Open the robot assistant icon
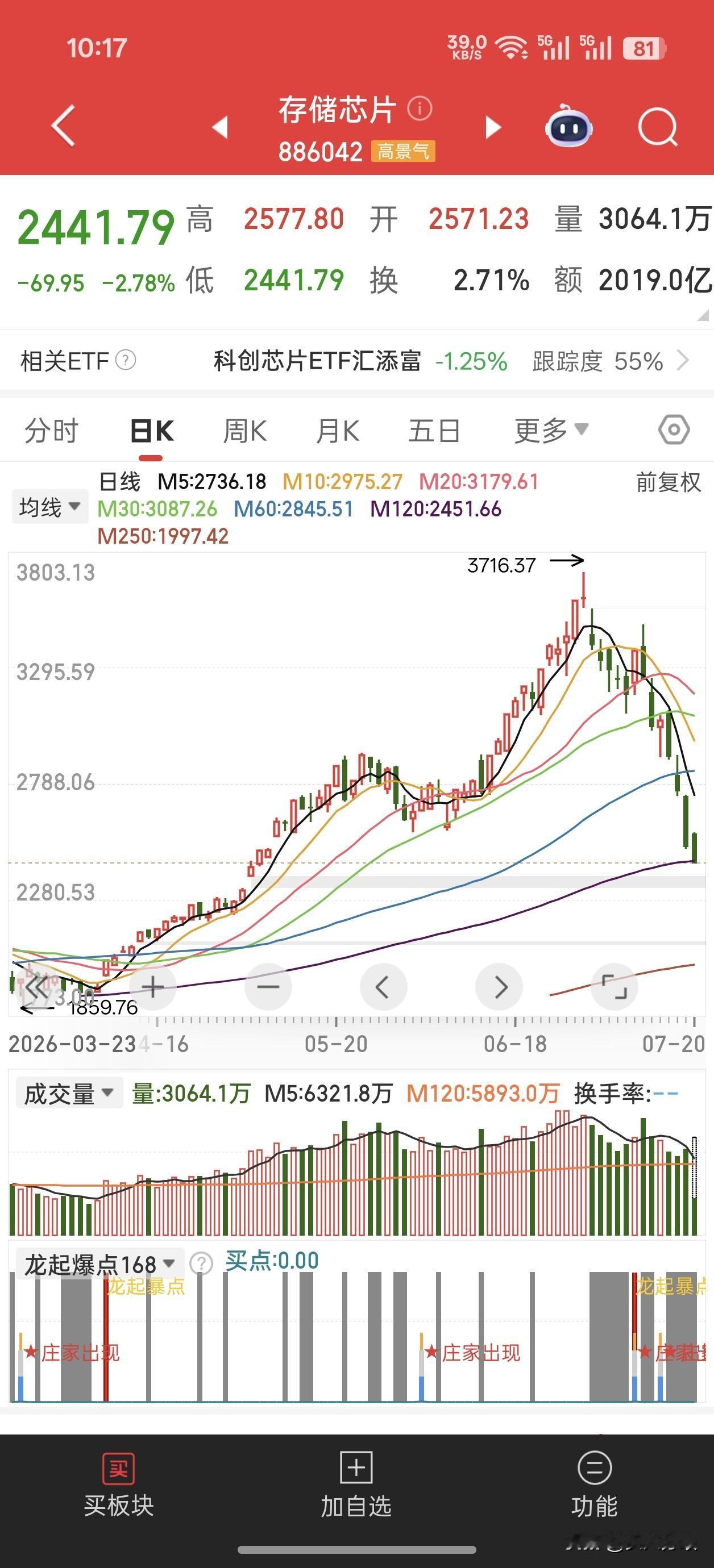714x1568 pixels. coord(568,126)
